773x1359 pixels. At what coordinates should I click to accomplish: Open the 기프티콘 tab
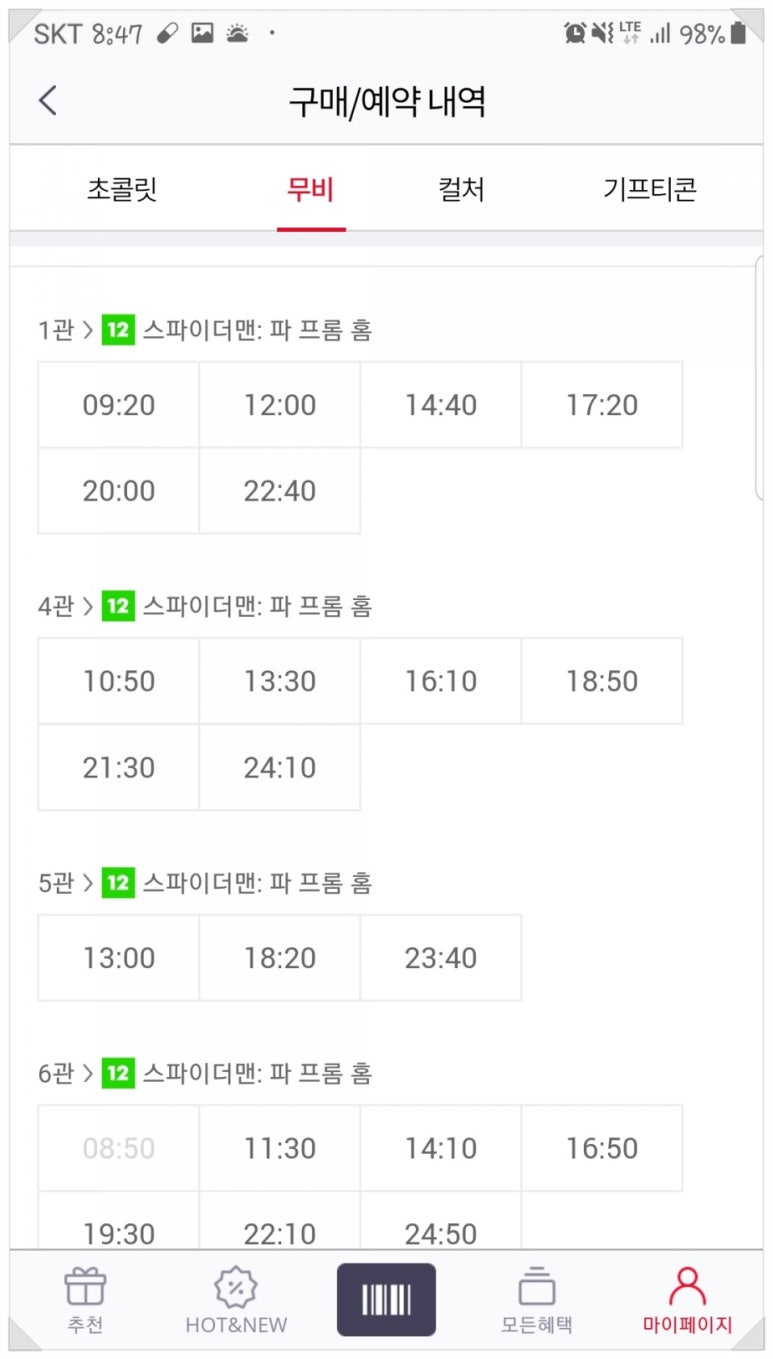click(650, 190)
